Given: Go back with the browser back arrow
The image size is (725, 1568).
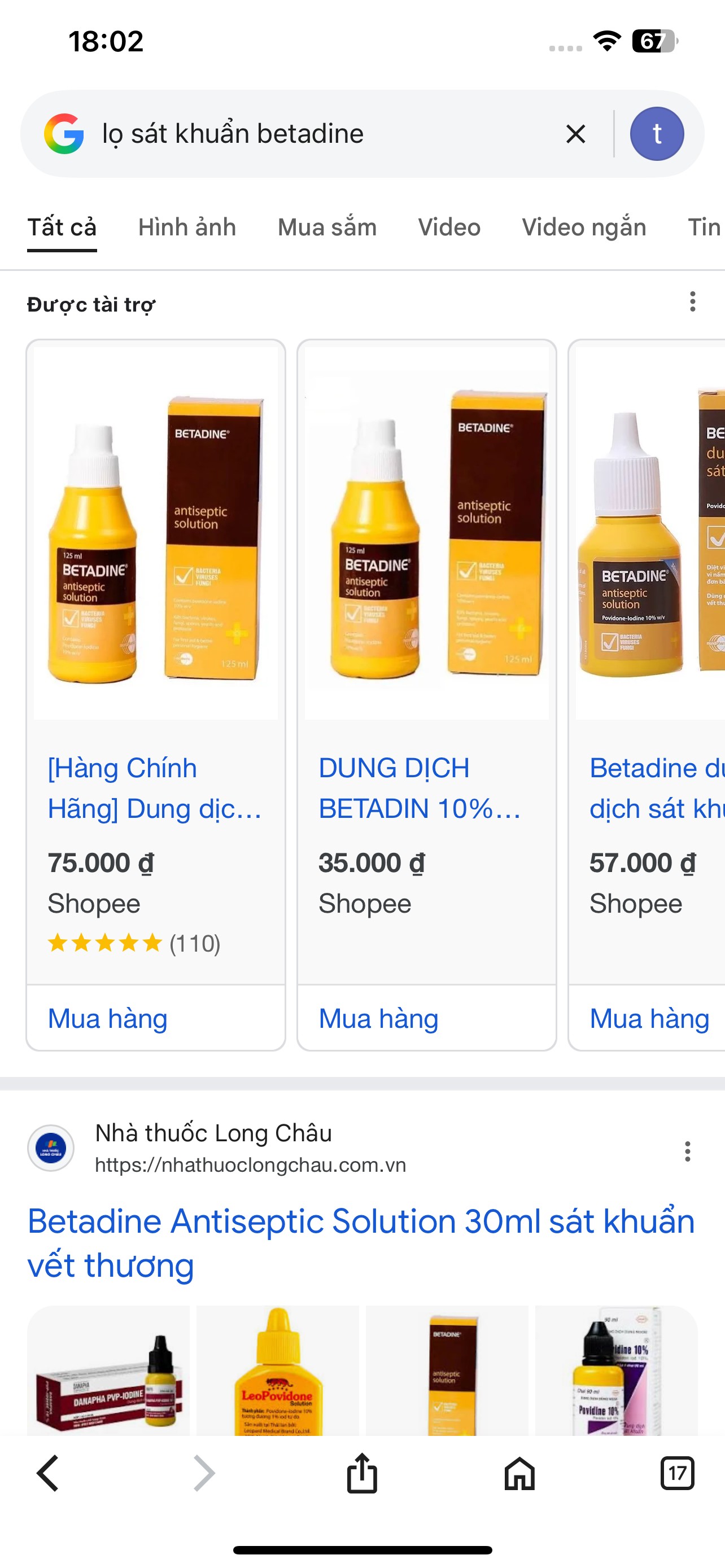Looking at the screenshot, I should coord(47,1474).
